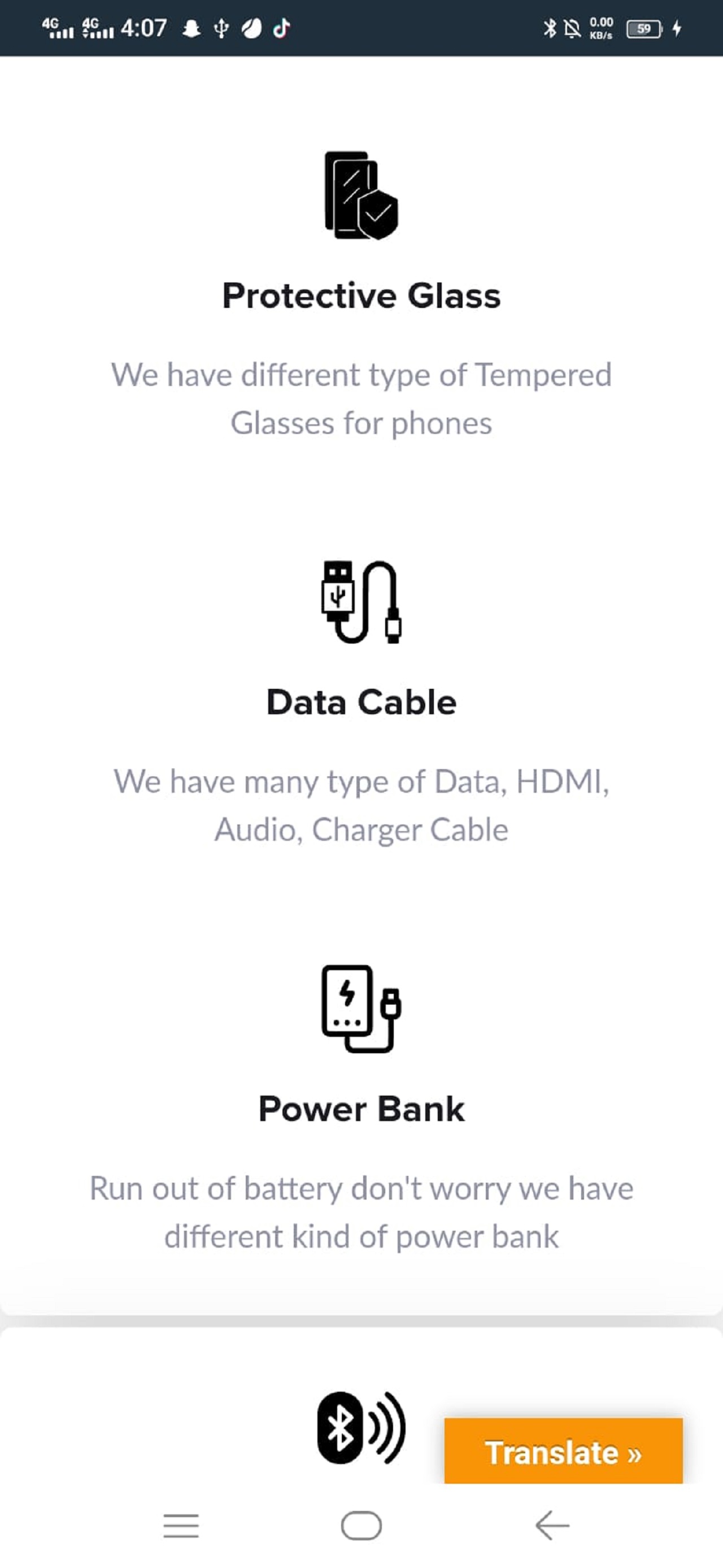Go to the home screen
Viewport: 723px width, 1568px height.
(x=361, y=1526)
